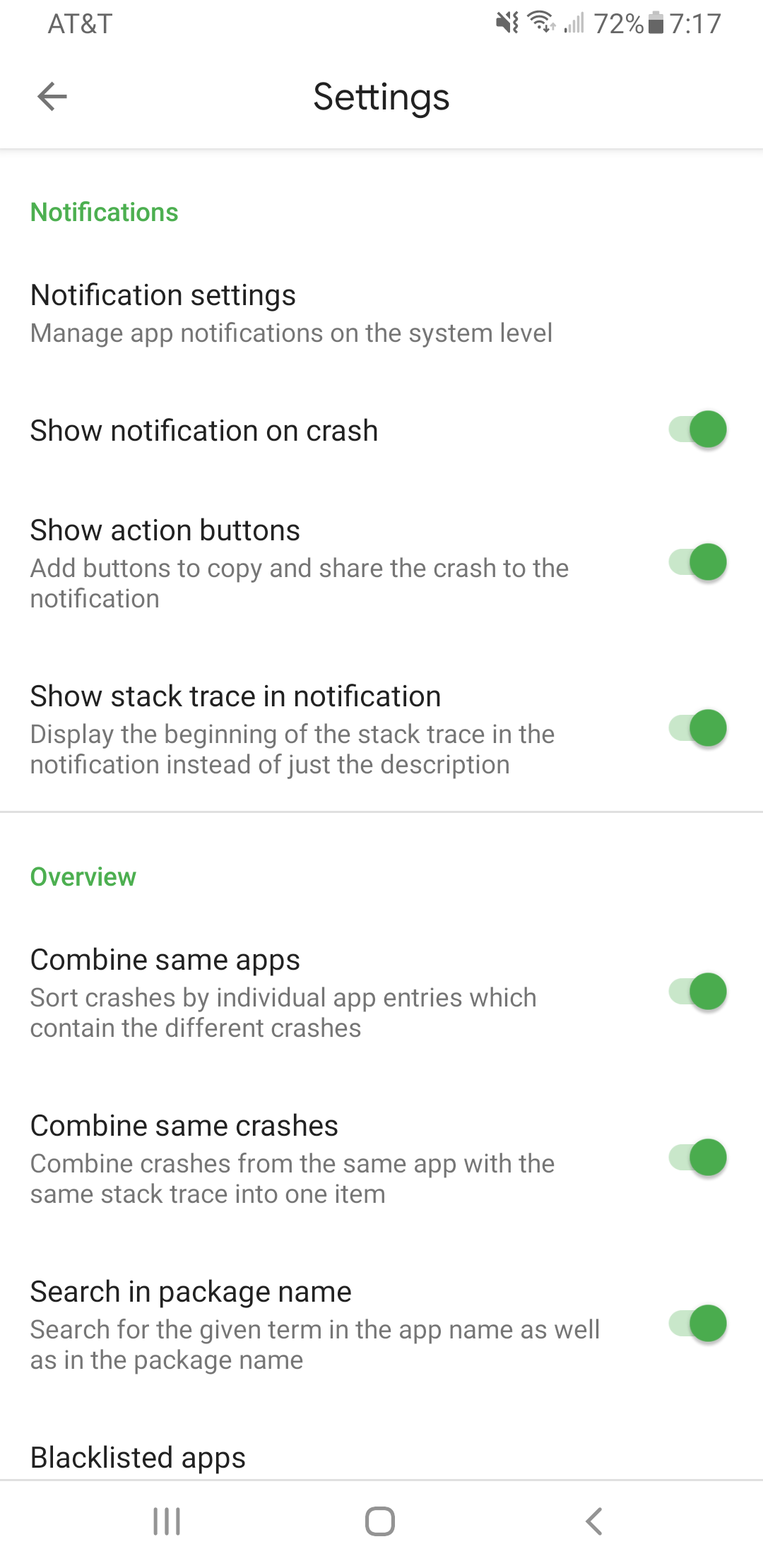Go back using the app bar arrow
The height and width of the screenshot is (1568, 763).
pyautogui.click(x=52, y=97)
